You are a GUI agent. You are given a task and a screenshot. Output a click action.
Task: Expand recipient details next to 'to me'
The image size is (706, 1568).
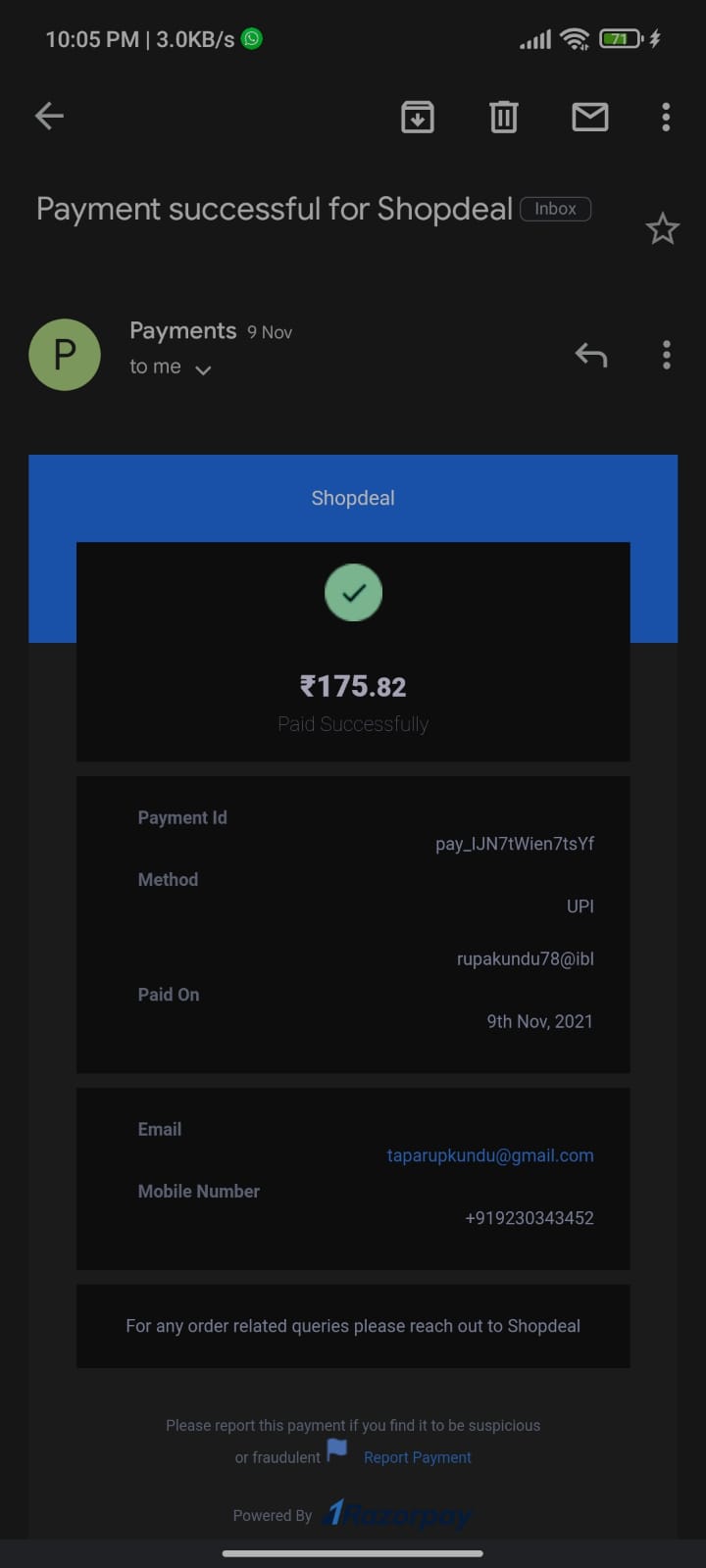click(203, 369)
